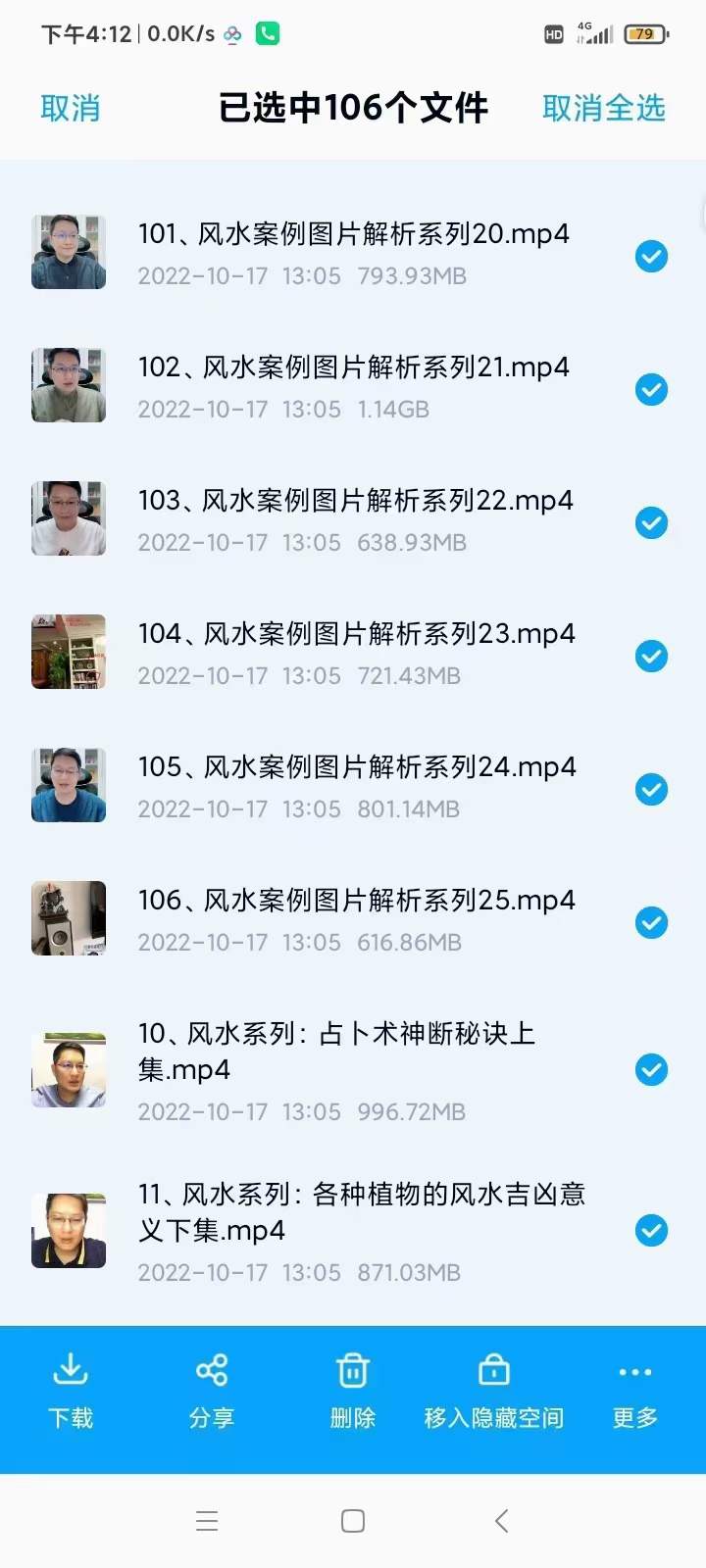Select the title 已选中106个文件
This screenshot has width=706, height=1568.
[353, 108]
